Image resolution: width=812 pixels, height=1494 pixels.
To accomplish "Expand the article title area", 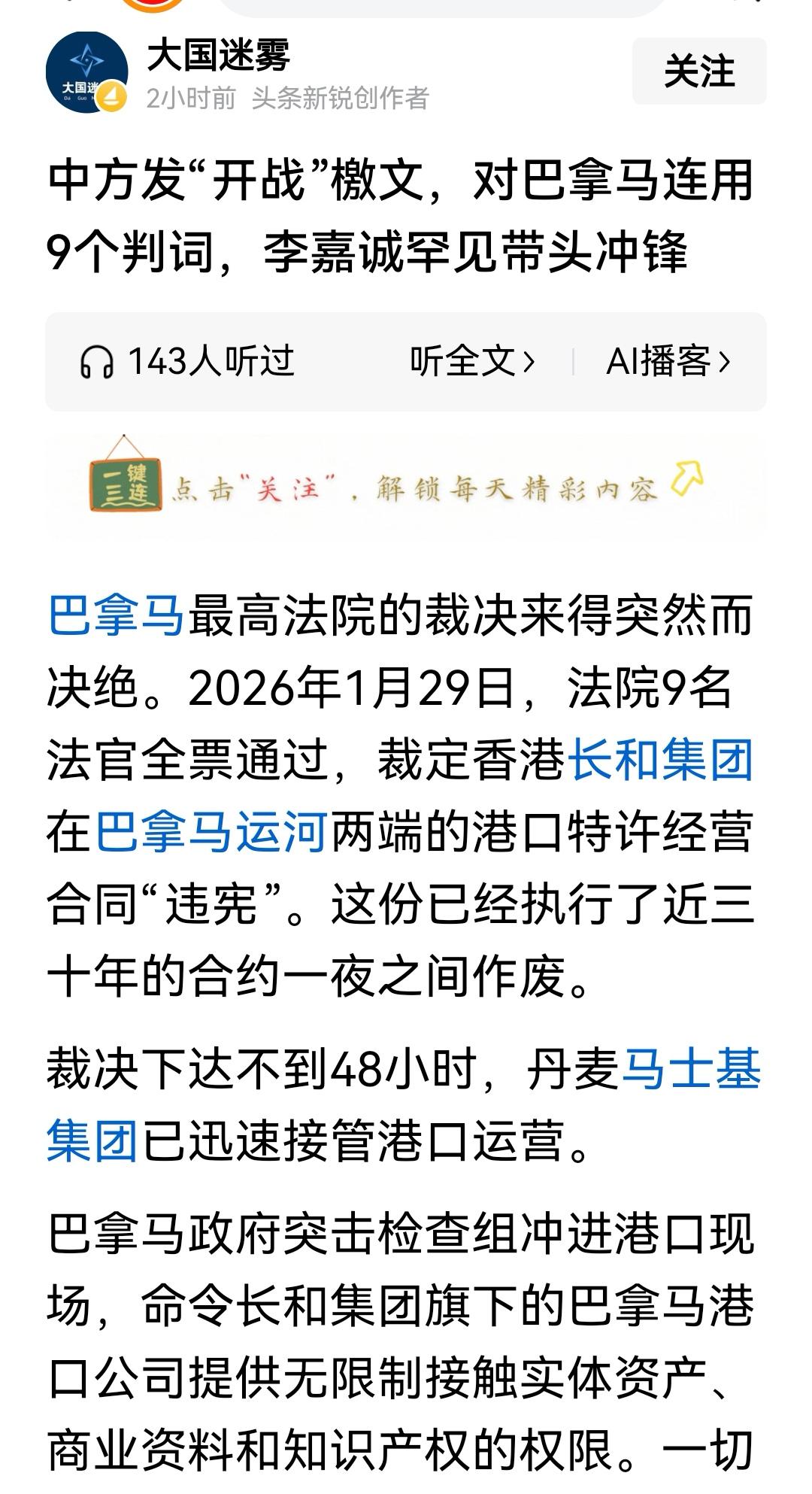I will click(406, 214).
